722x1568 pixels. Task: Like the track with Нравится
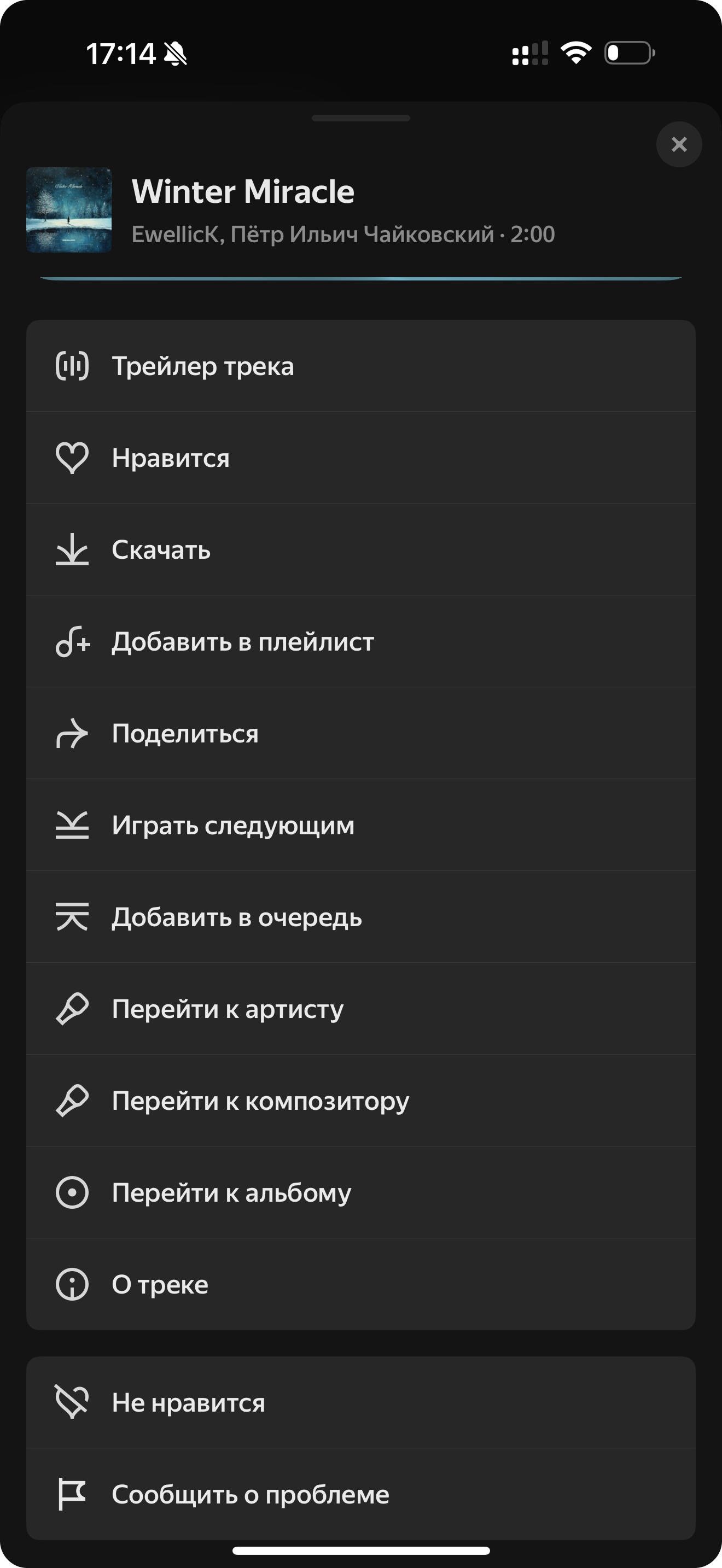point(361,458)
